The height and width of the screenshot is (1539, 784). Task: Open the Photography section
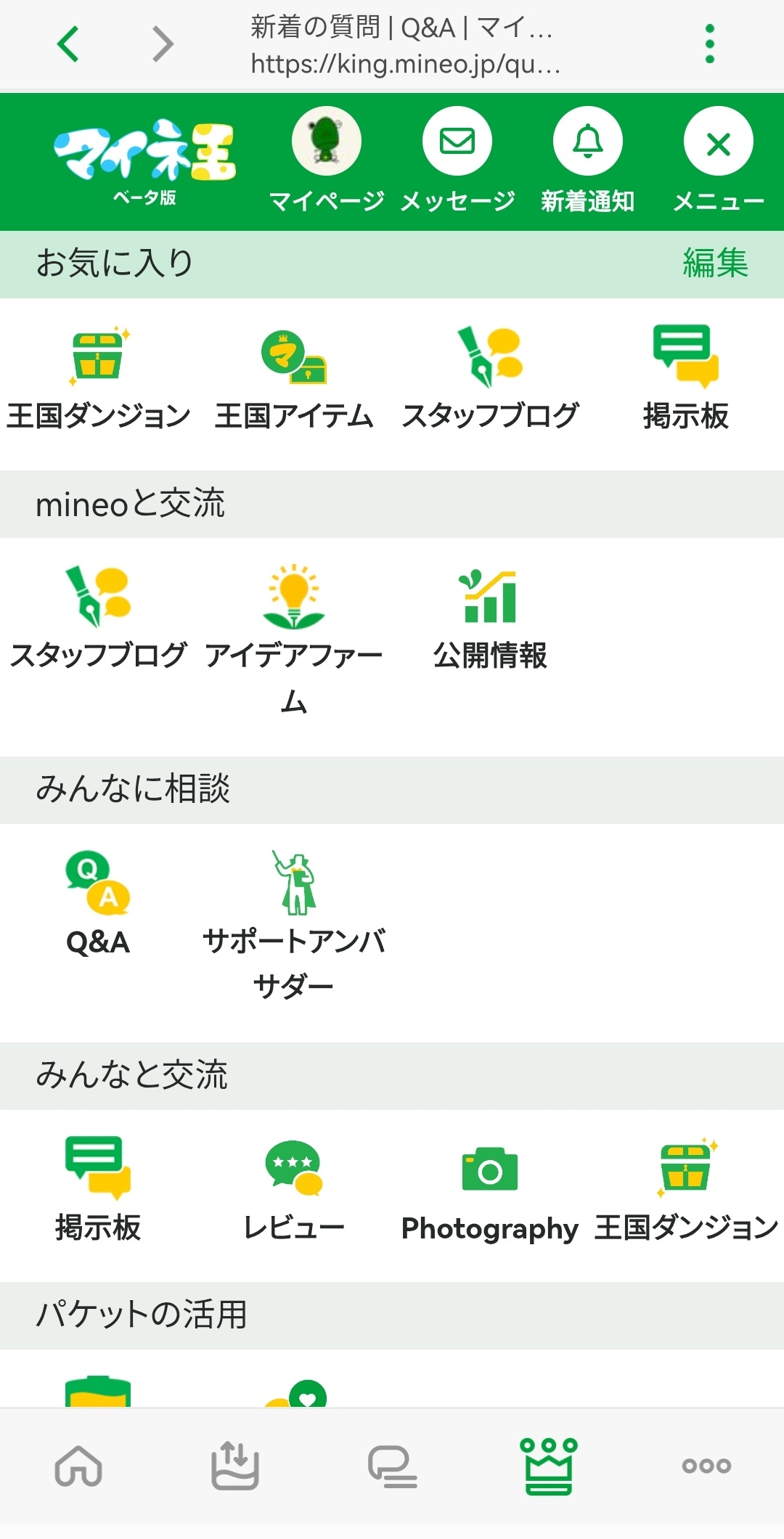pos(490,1191)
